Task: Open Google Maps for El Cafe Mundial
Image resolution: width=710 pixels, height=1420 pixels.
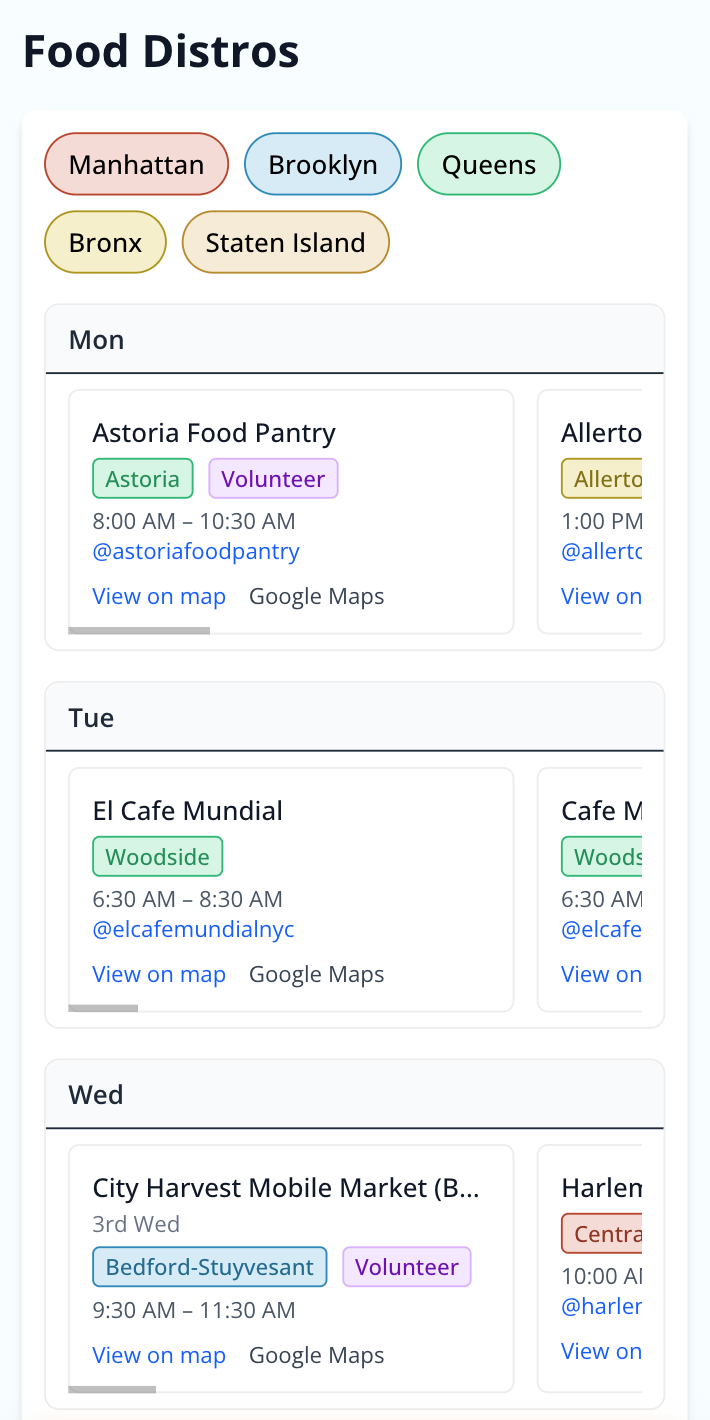Action: [316, 975]
